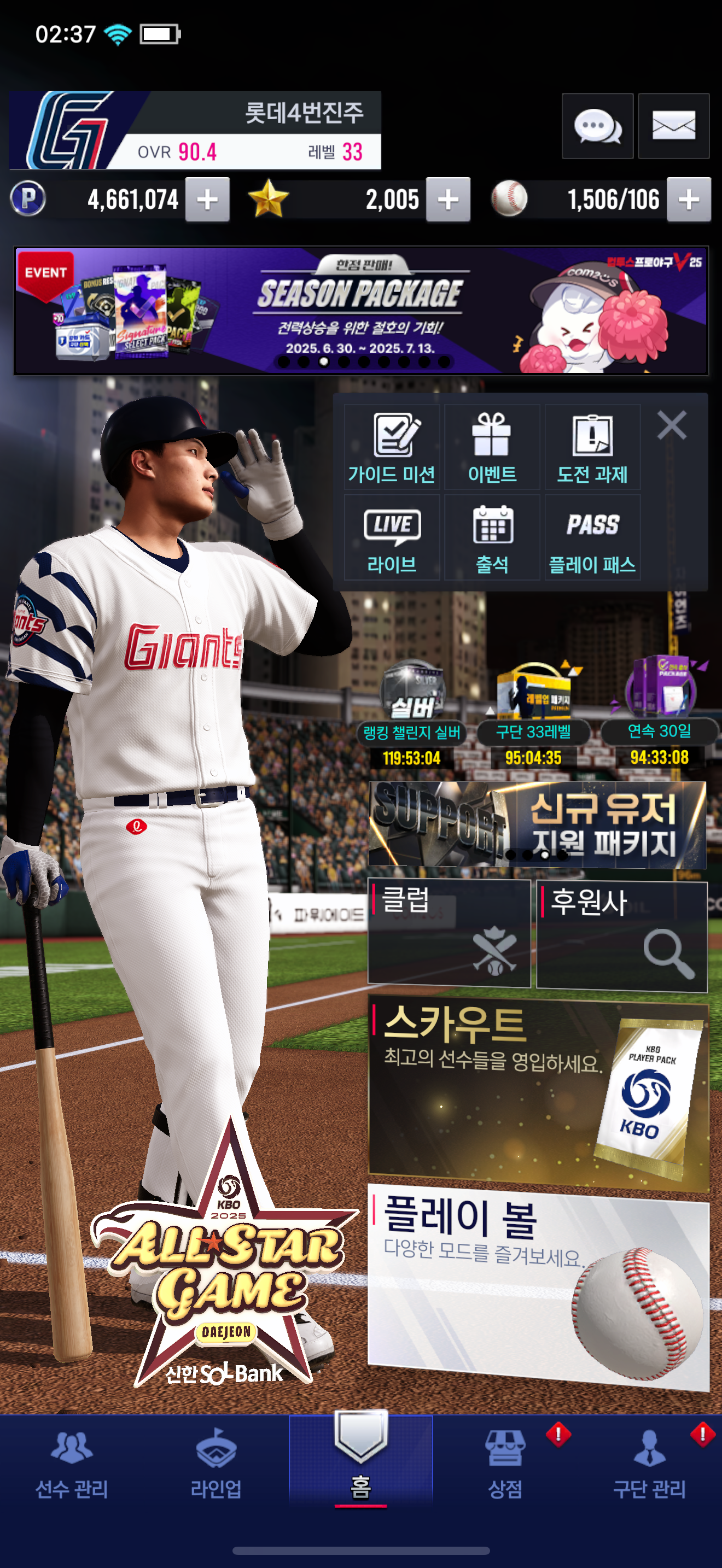Open the chat speech bubble icon
This screenshot has width=722, height=1568.
pos(597,127)
